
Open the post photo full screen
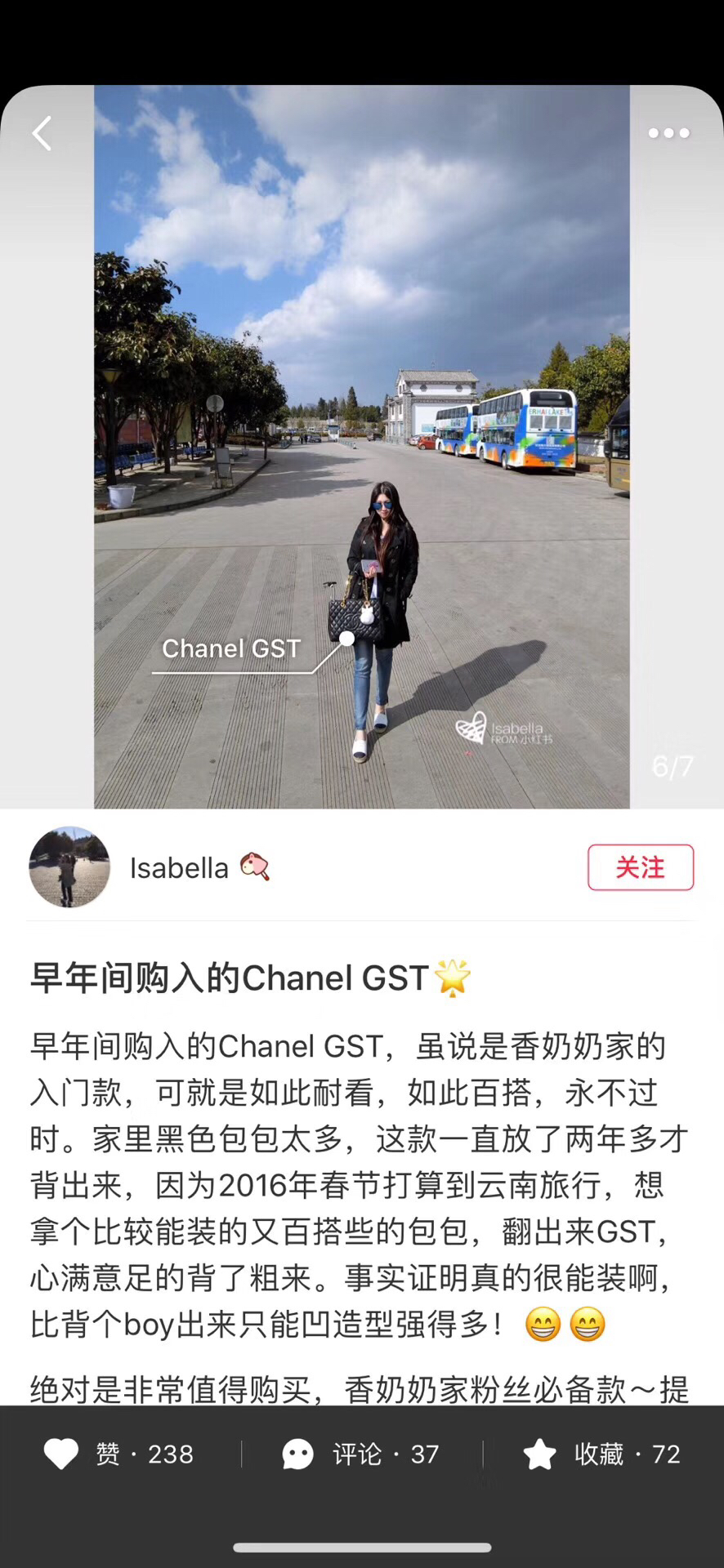click(362, 447)
